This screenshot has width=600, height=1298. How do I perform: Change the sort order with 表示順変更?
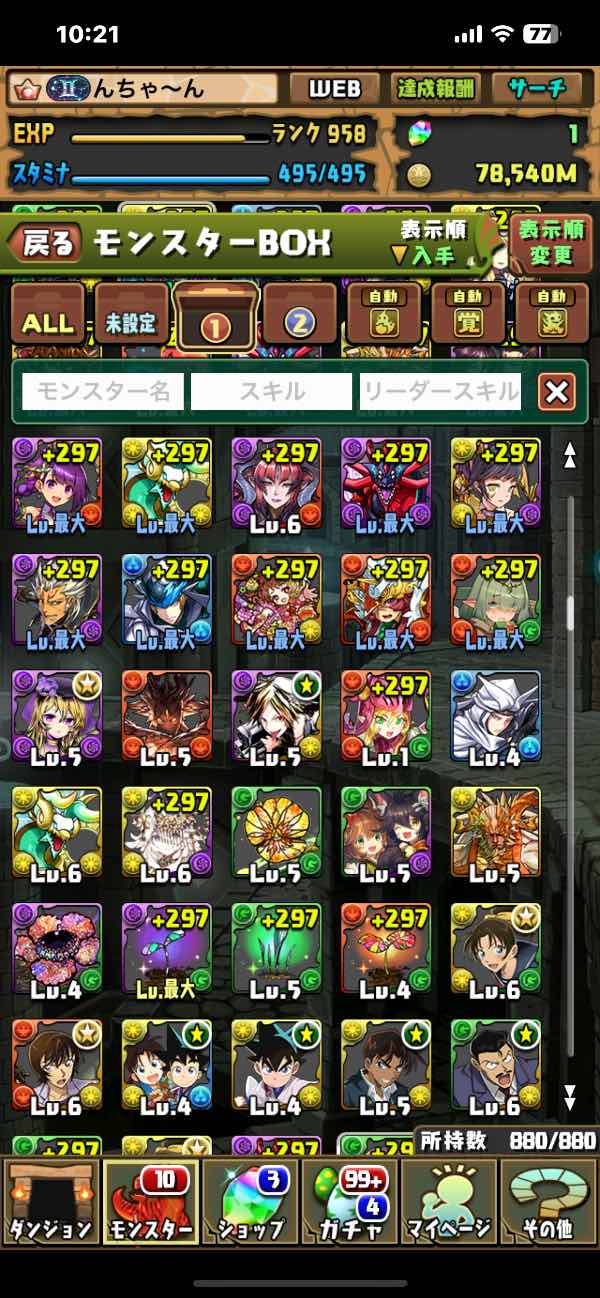pos(551,241)
